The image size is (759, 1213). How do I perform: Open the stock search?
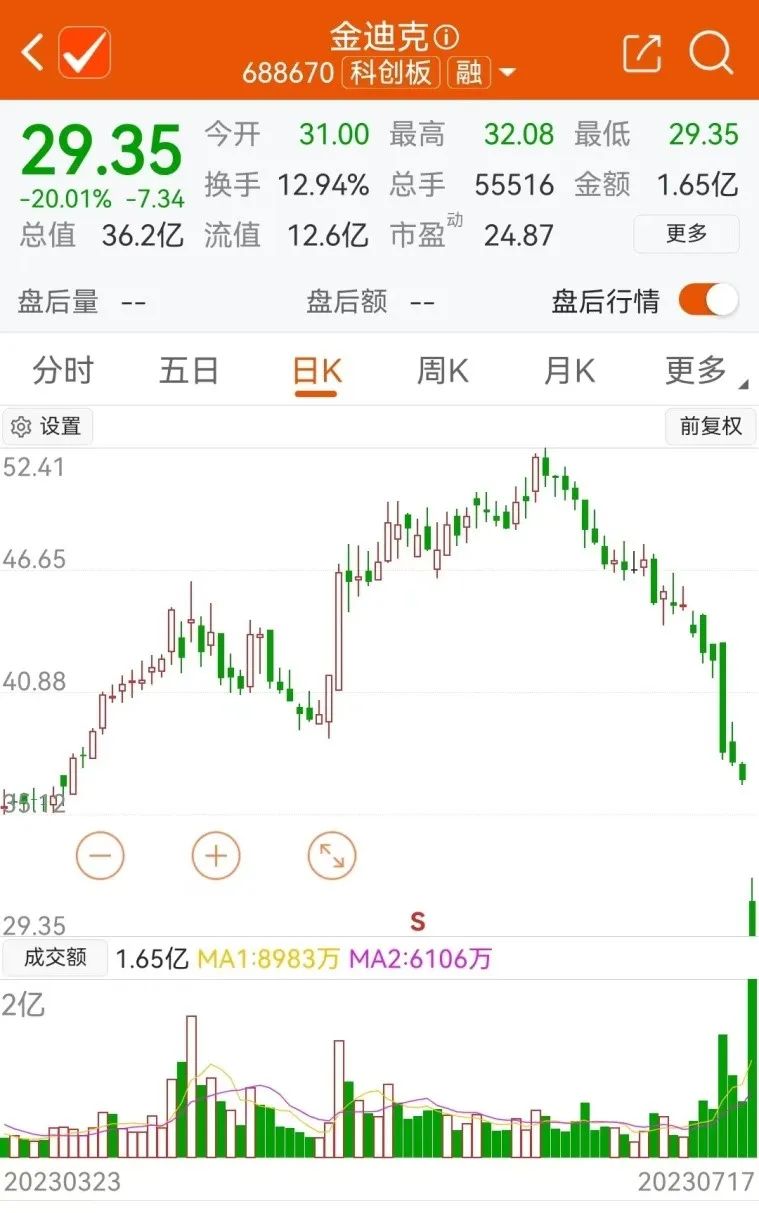[x=711, y=51]
